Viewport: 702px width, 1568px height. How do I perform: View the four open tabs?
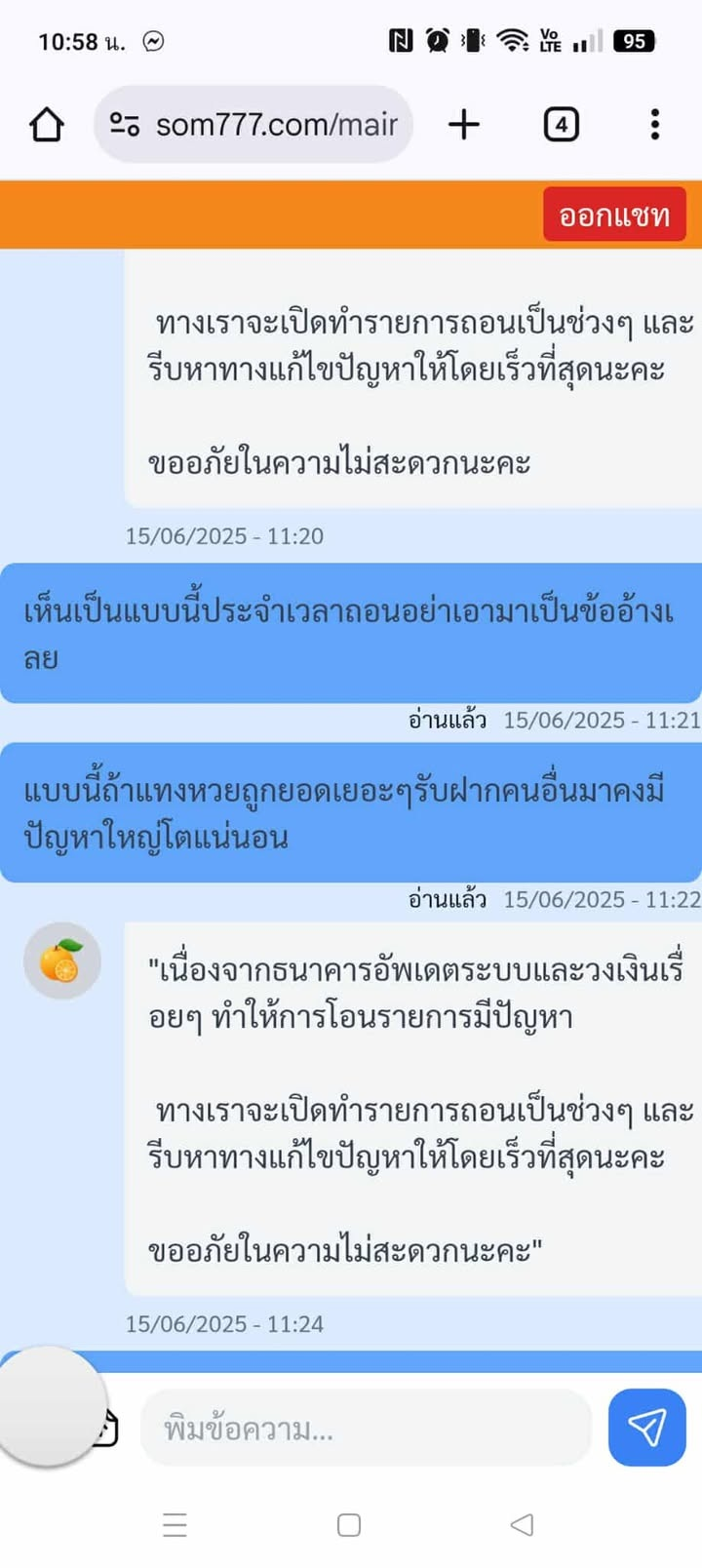(x=561, y=125)
